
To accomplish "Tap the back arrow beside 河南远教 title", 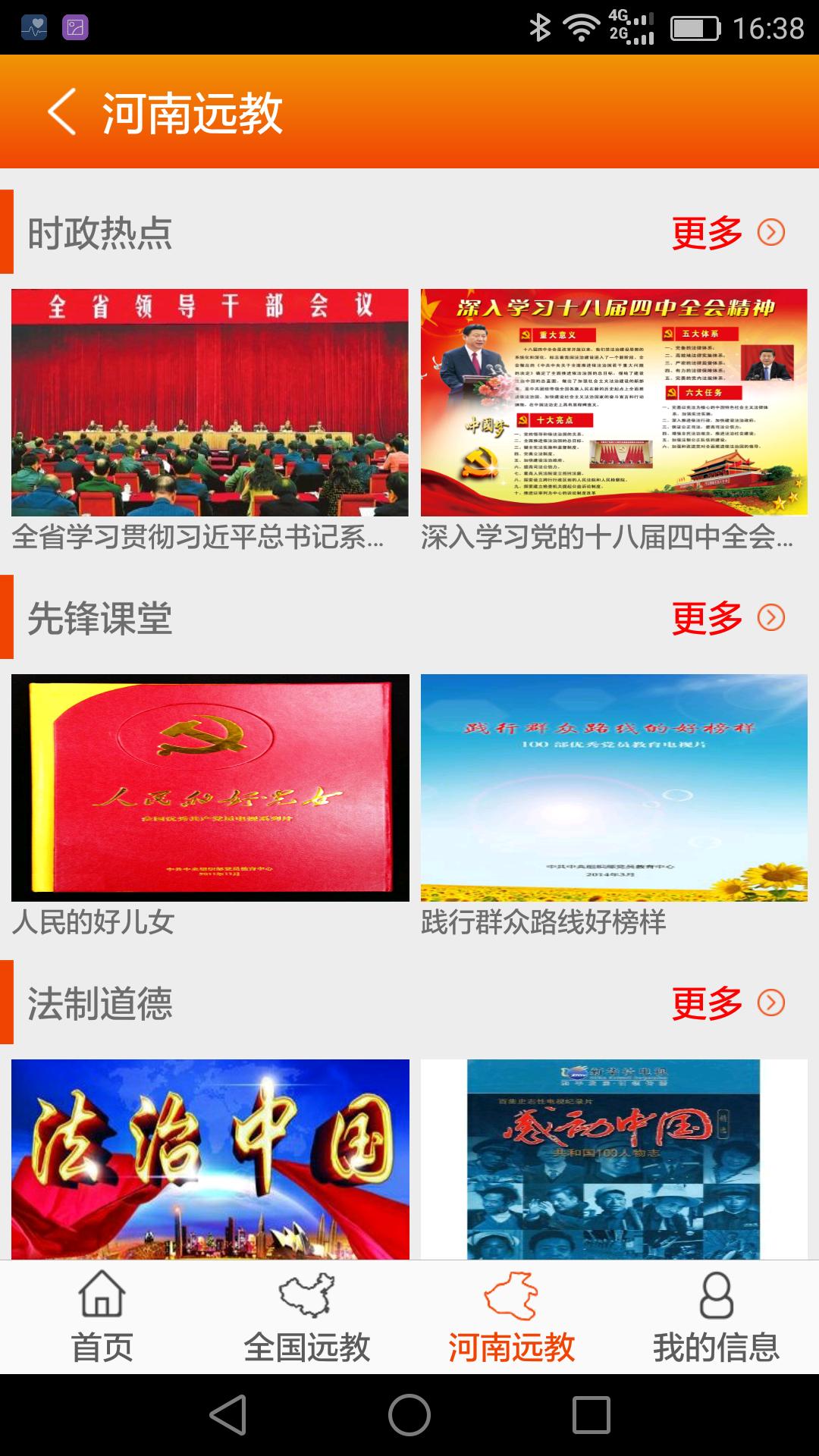I will (x=61, y=111).
